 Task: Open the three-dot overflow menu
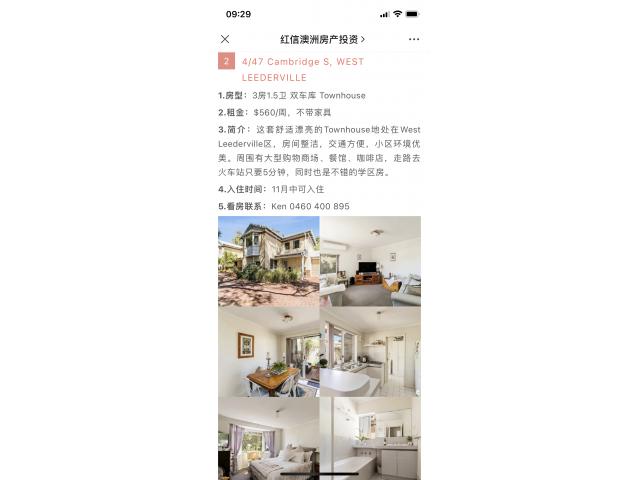(x=414, y=39)
